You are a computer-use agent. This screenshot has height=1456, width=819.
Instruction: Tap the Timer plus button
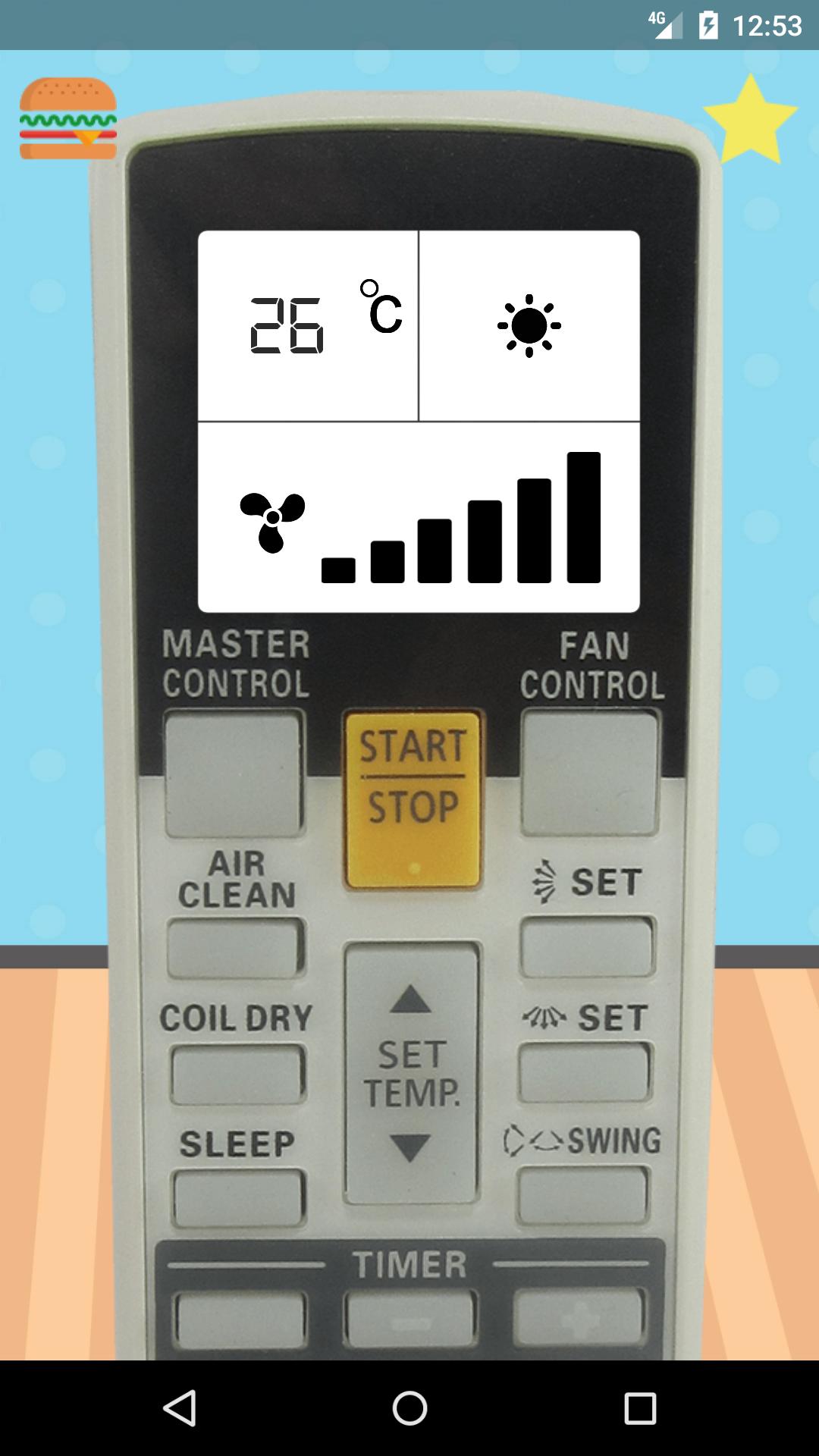tap(580, 1319)
